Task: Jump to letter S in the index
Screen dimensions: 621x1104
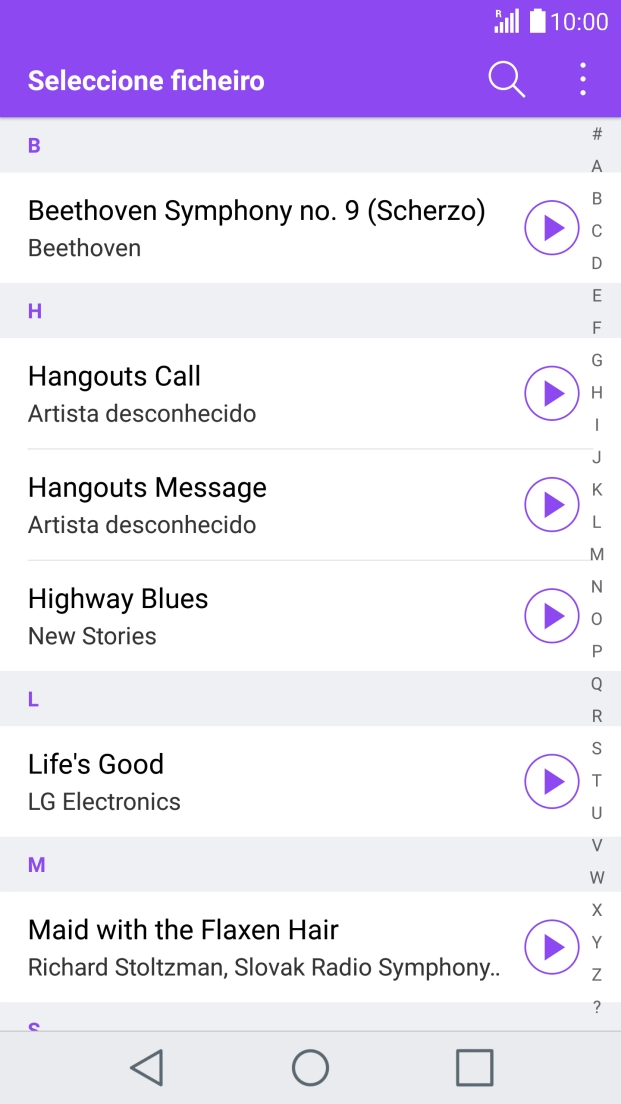Action: pos(597,748)
